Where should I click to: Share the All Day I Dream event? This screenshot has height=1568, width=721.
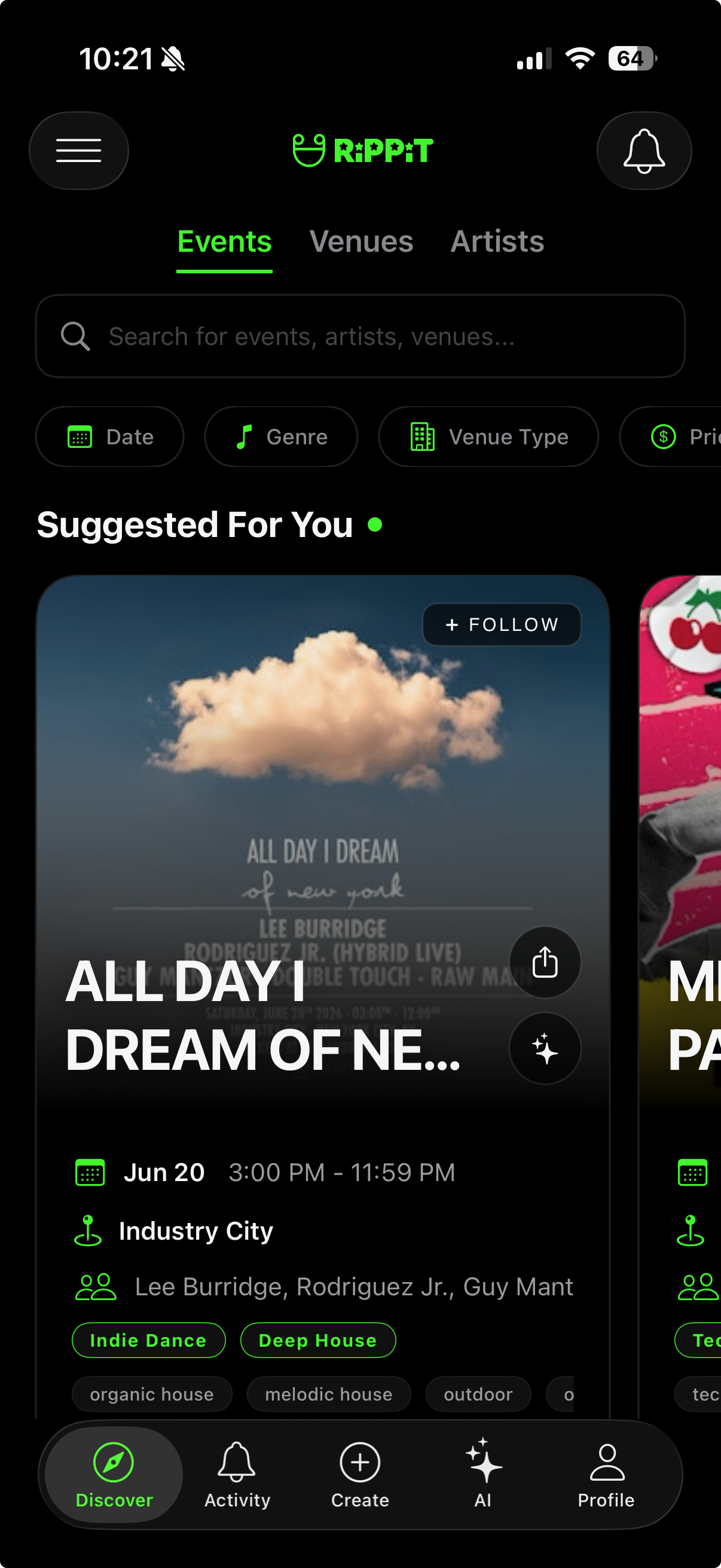(545, 962)
